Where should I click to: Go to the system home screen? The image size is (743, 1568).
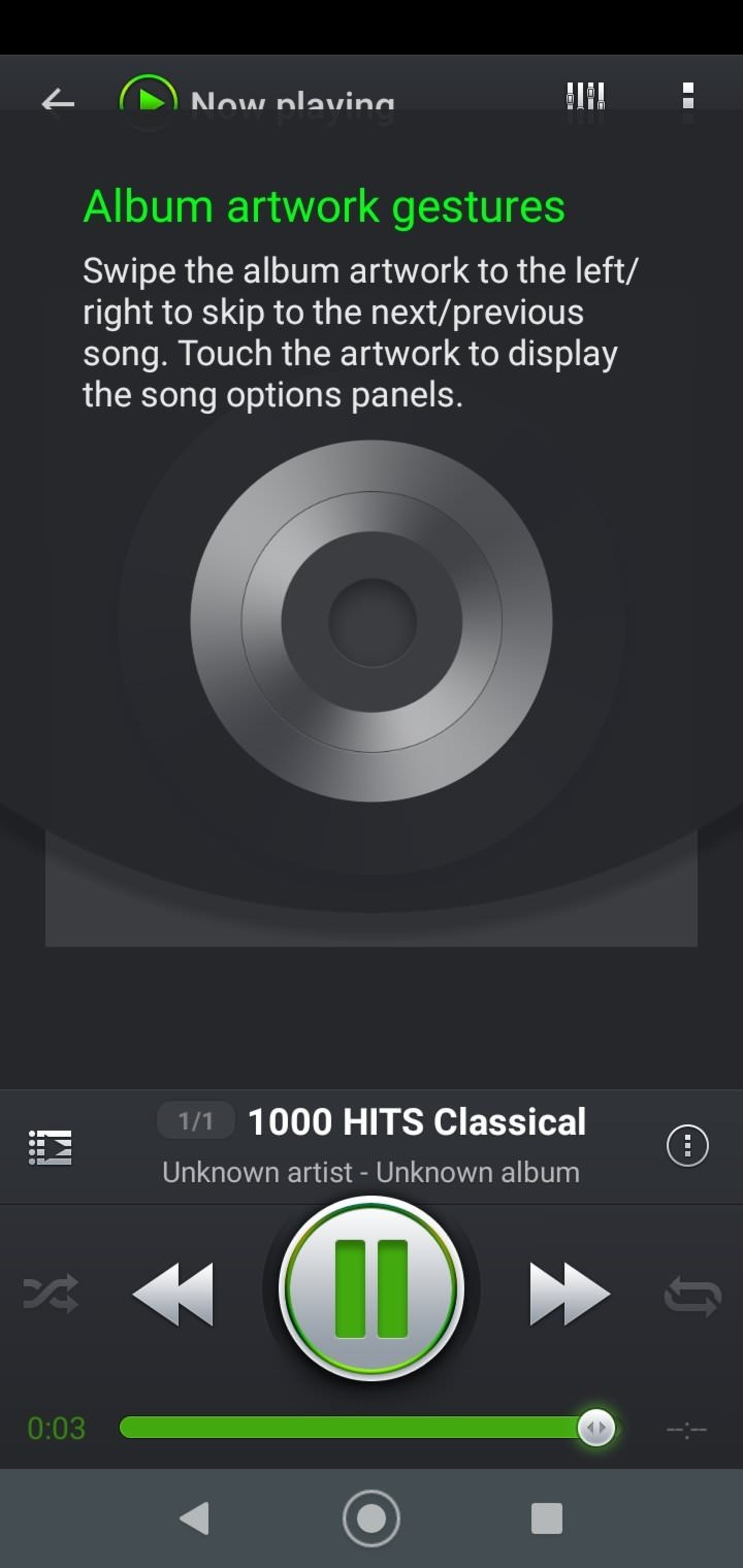[x=371, y=1518]
